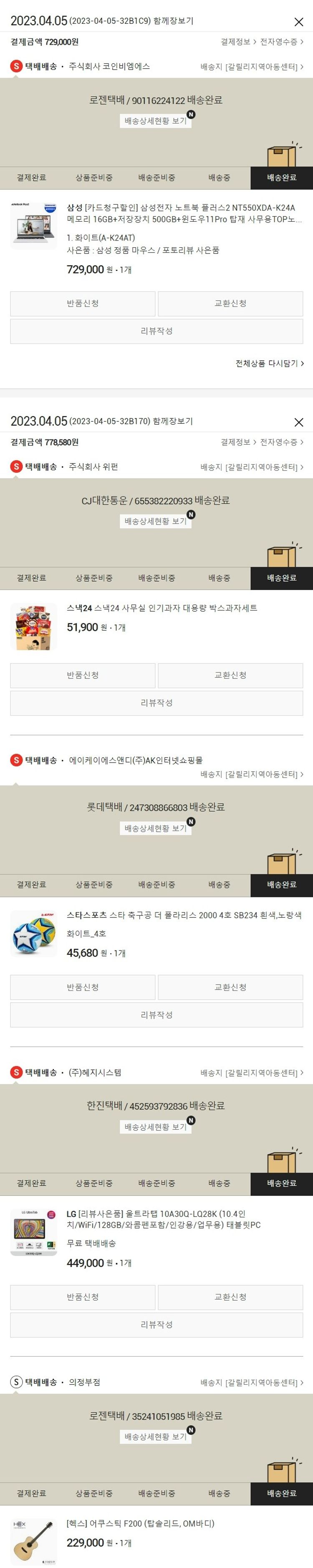Write a review for the Samsung notebook
This screenshot has height=1568, width=313.
[156, 331]
